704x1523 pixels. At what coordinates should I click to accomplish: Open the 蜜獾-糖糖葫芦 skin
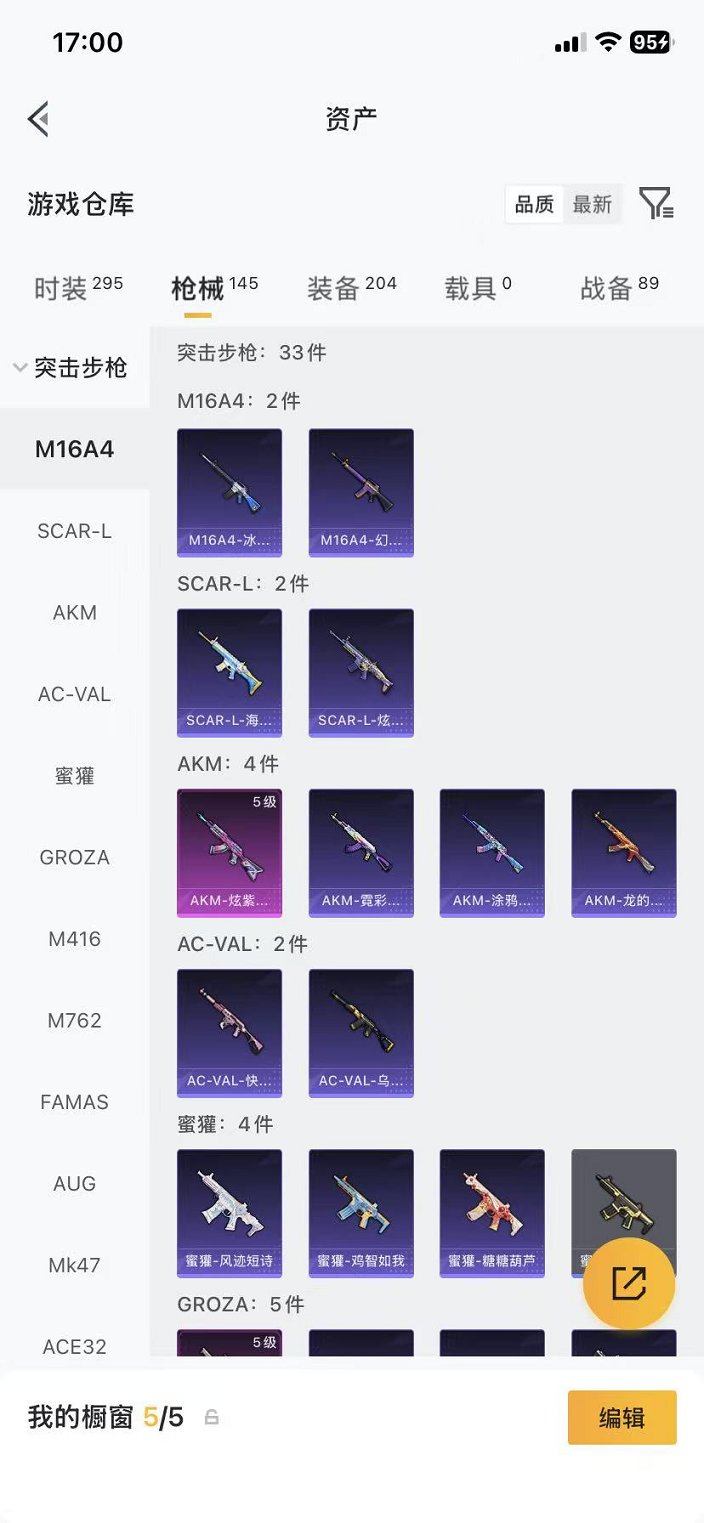click(492, 1212)
